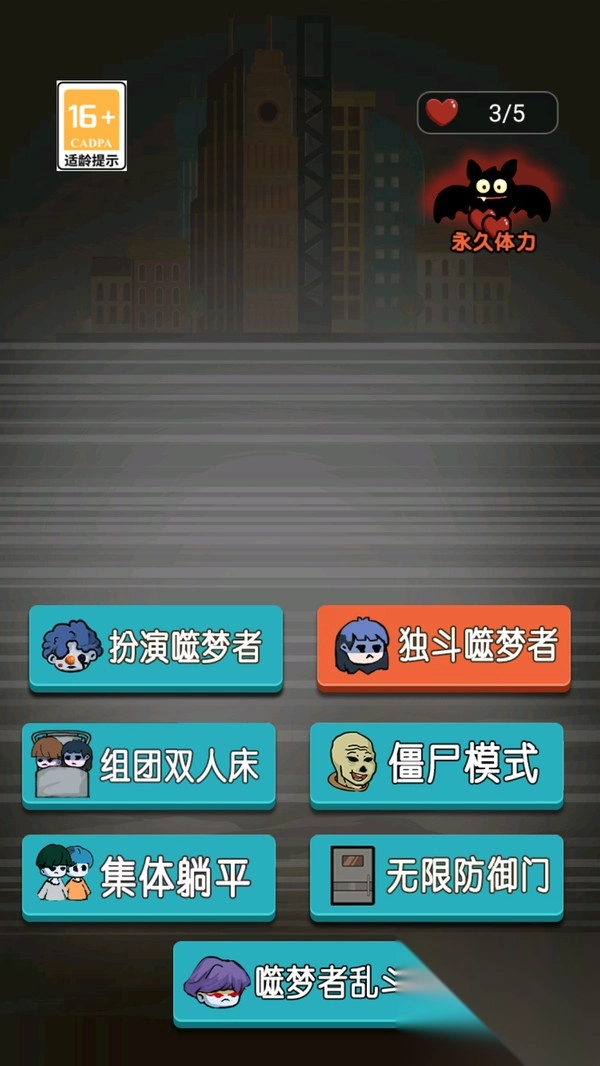Viewport: 600px width, 1066px height.
Task: Start the 独斗噬梦者 mode
Action: point(443,646)
